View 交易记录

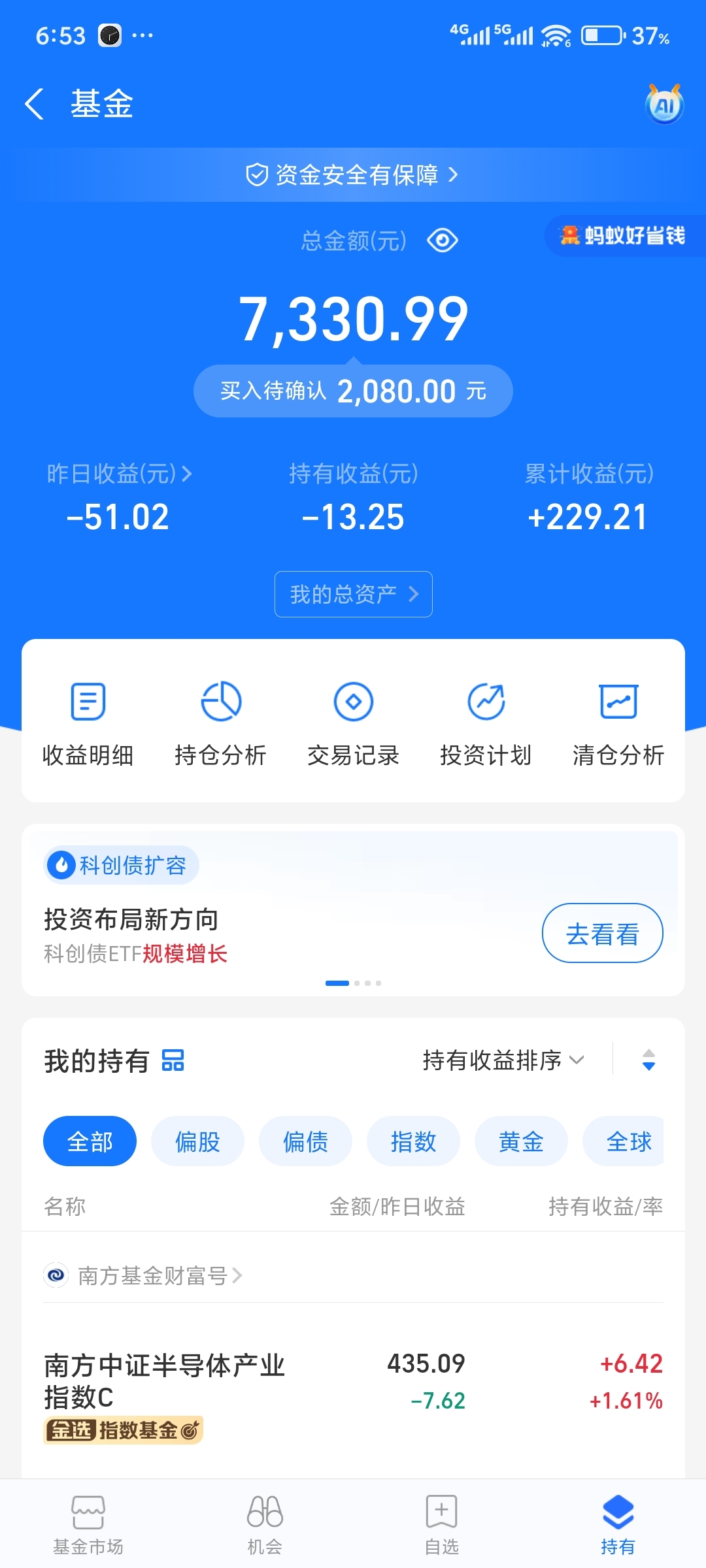pyautogui.click(x=353, y=723)
